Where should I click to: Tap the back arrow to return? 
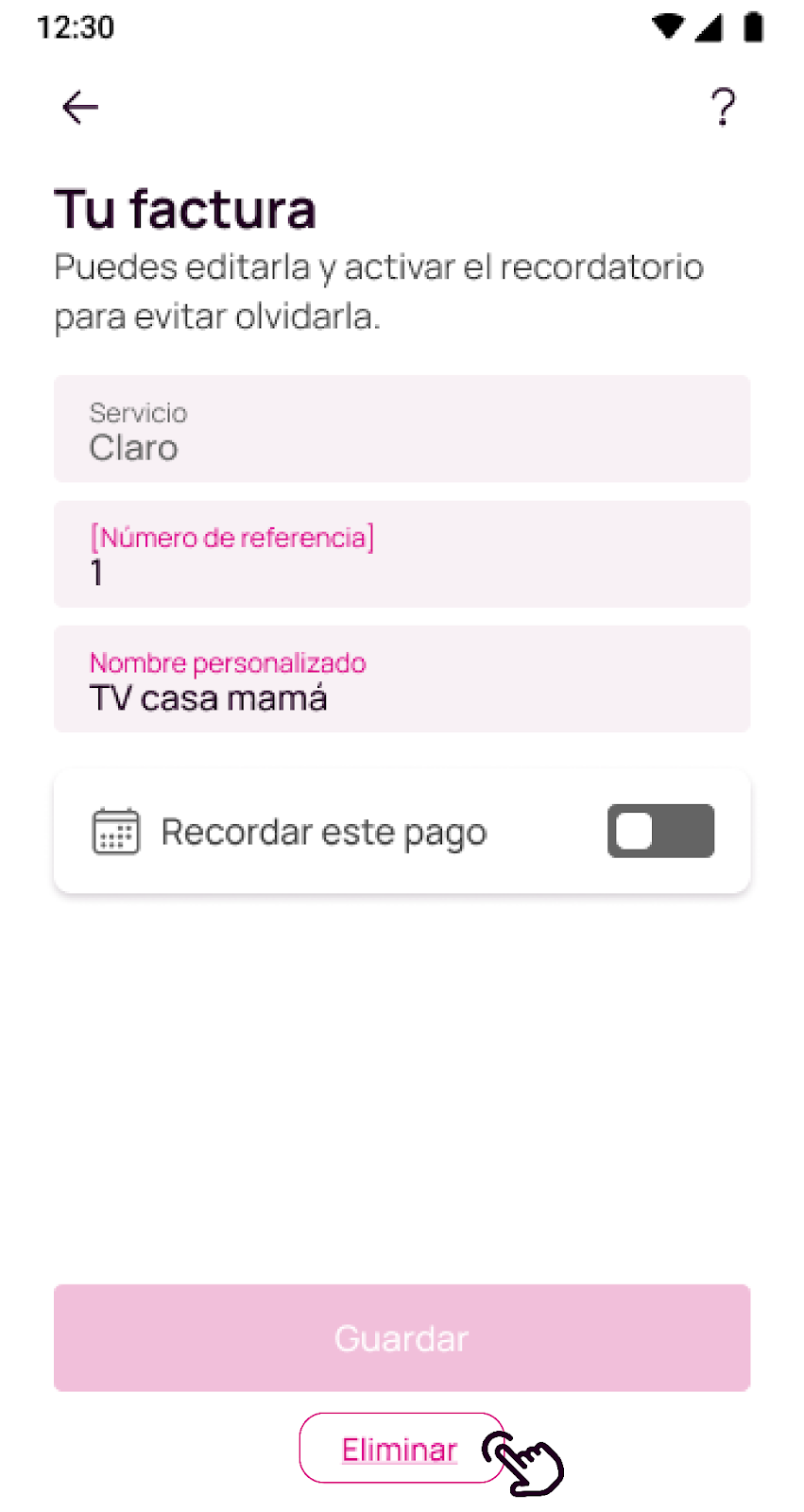[x=79, y=107]
